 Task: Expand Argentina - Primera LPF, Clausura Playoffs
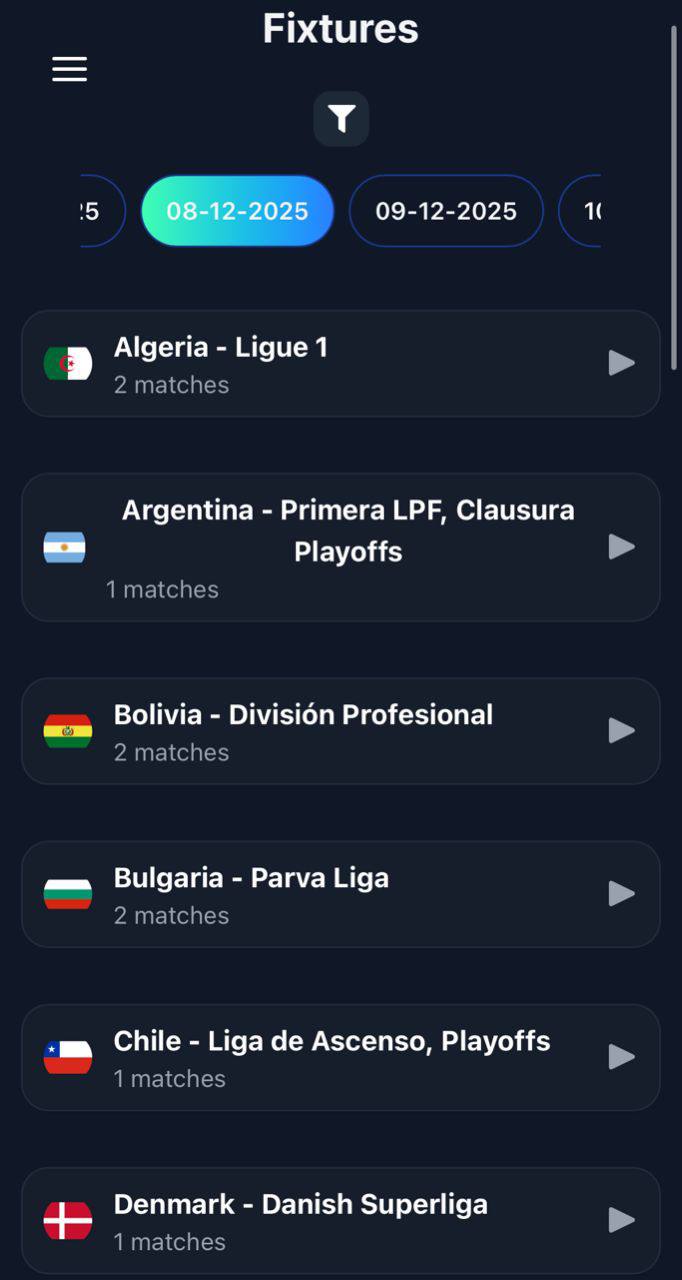(340, 547)
